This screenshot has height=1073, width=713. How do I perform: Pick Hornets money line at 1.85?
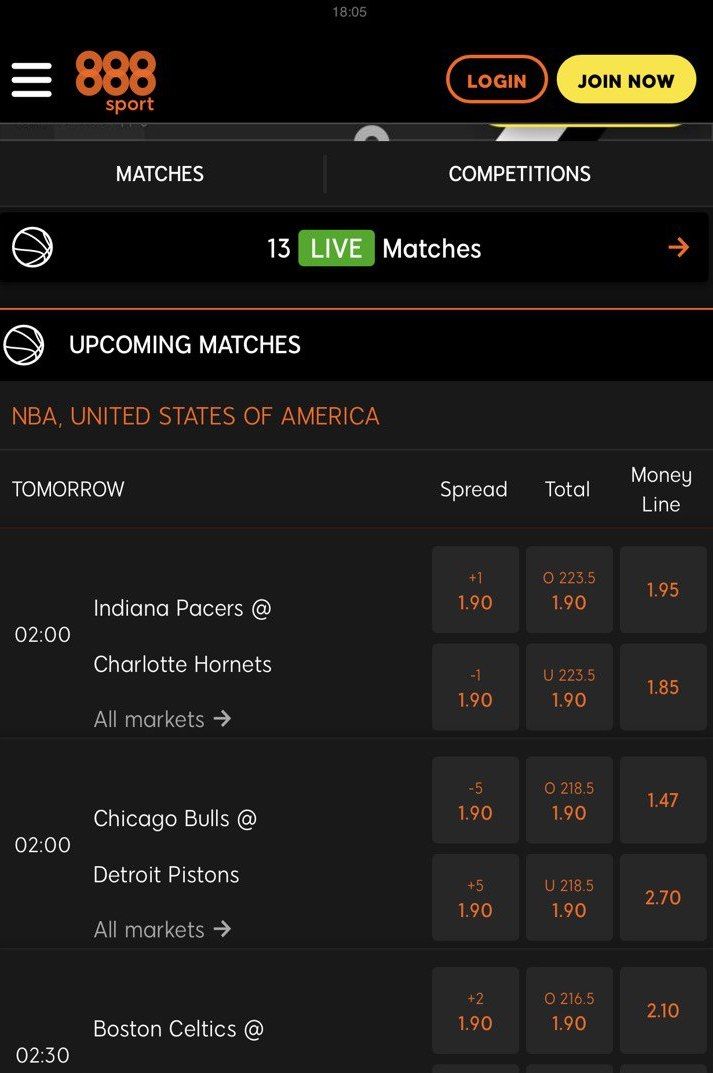click(663, 688)
